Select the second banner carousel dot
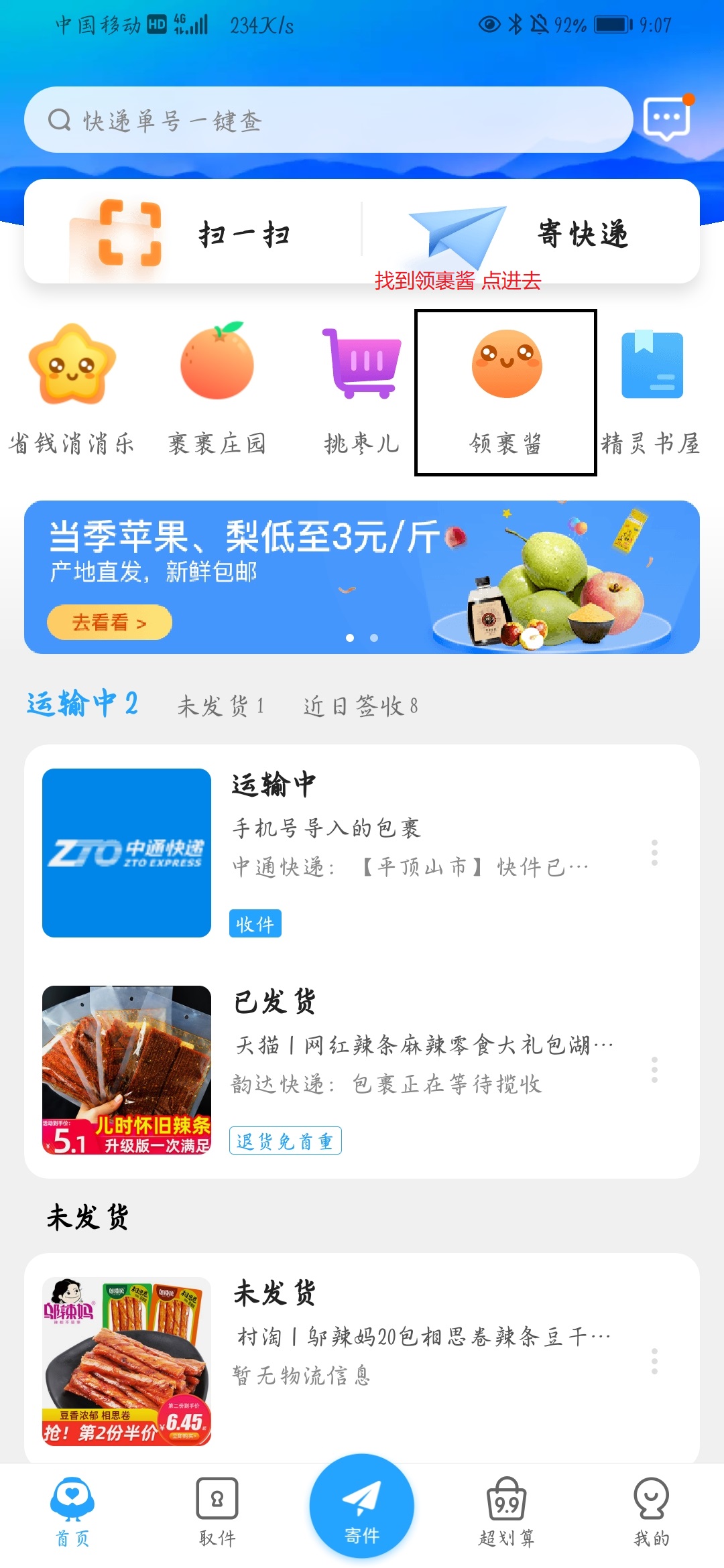Viewport: 724px width, 1568px height. pos(373,639)
